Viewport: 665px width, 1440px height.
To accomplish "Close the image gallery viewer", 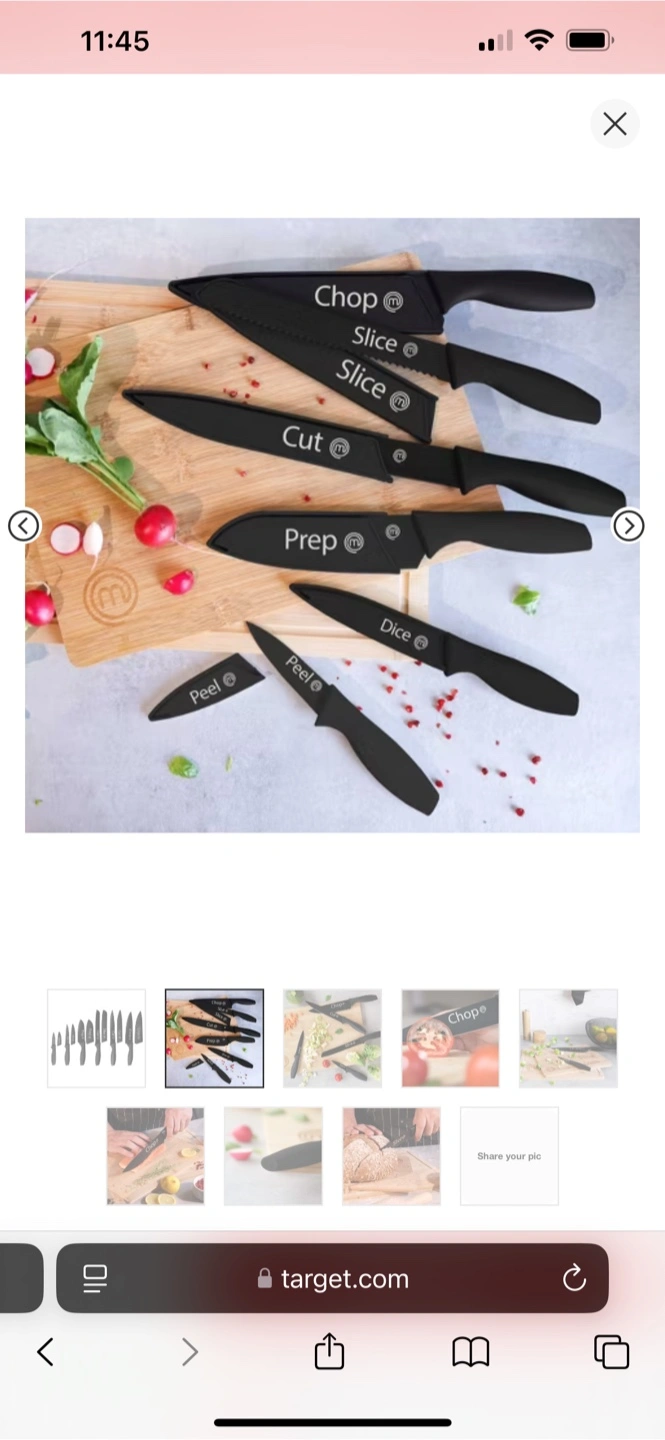I will point(615,124).
